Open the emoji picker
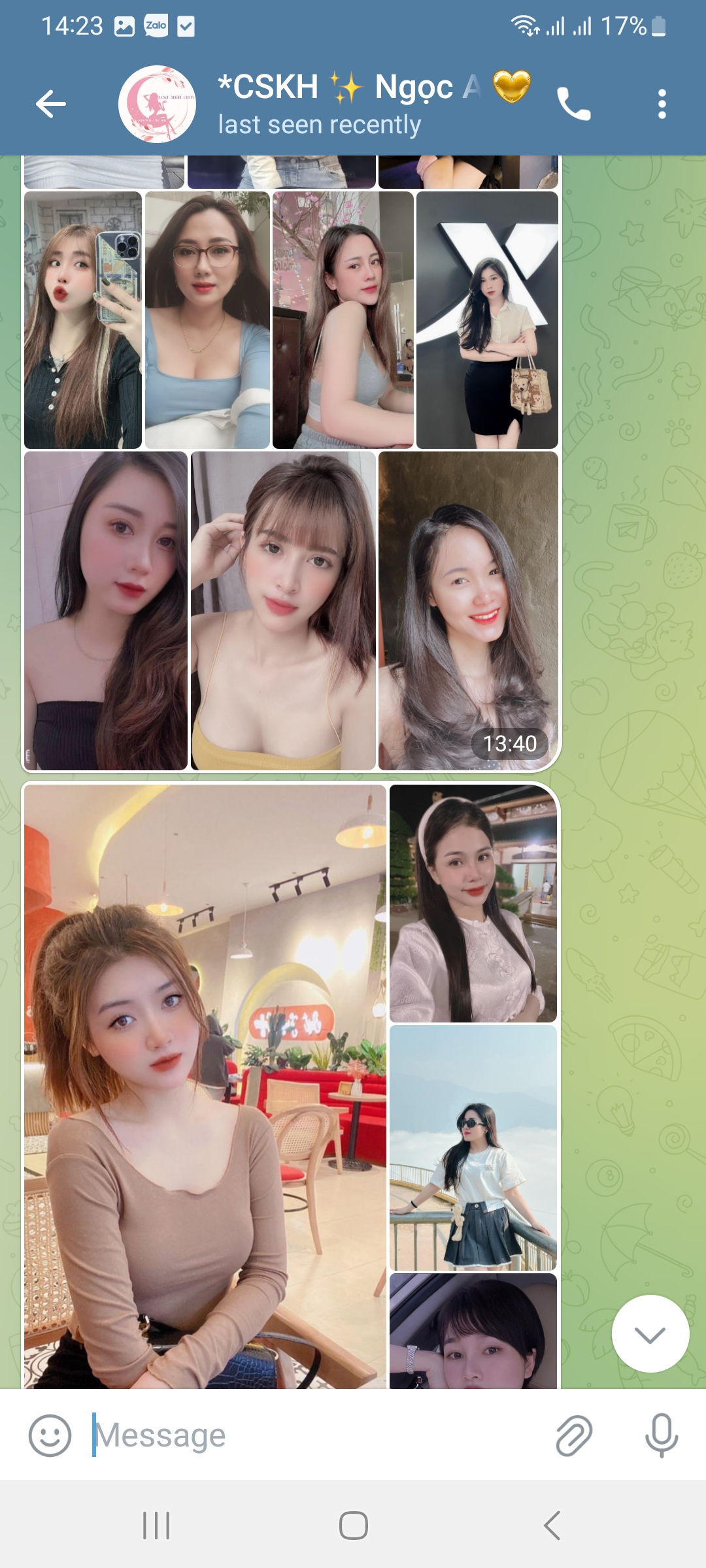 click(x=50, y=1435)
